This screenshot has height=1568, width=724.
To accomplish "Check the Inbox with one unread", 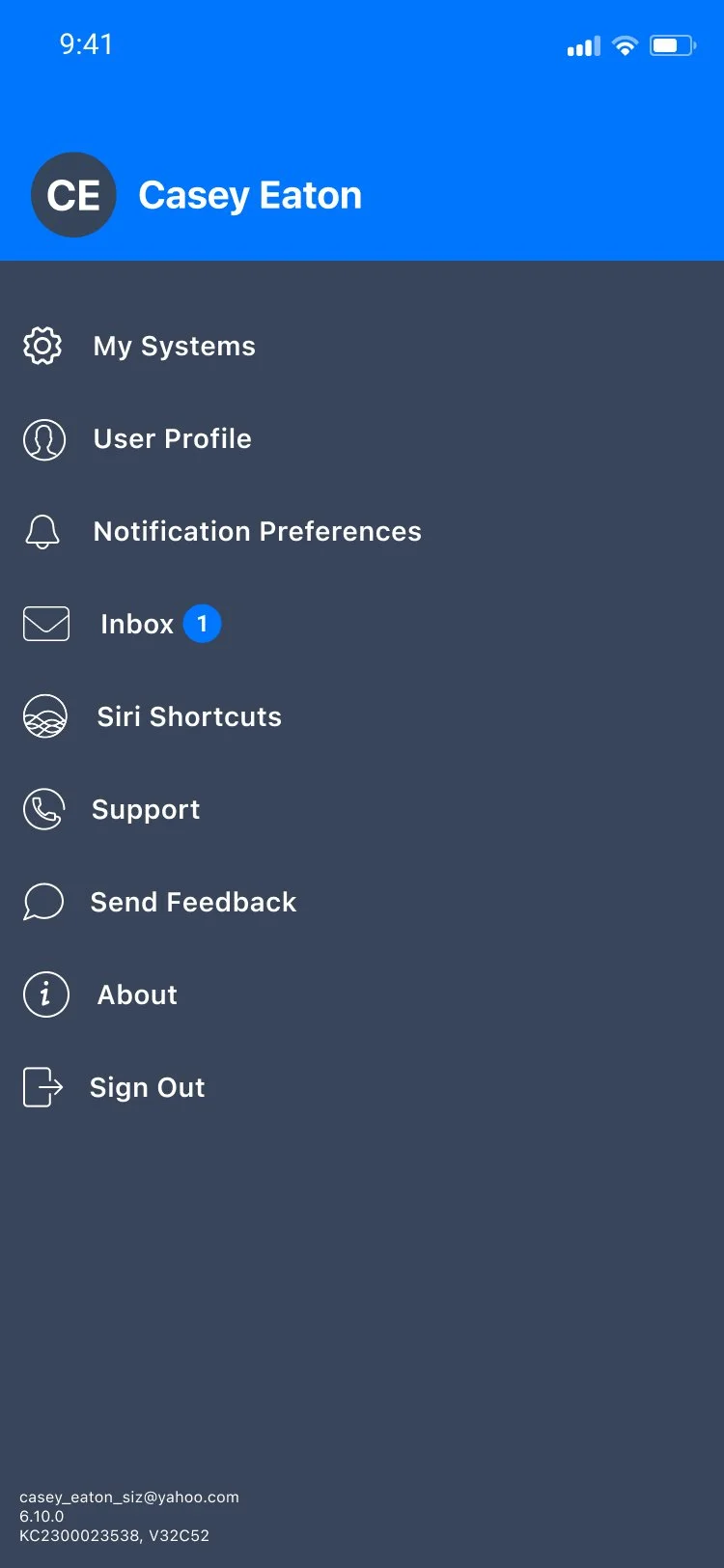I will pyautogui.click(x=137, y=625).
